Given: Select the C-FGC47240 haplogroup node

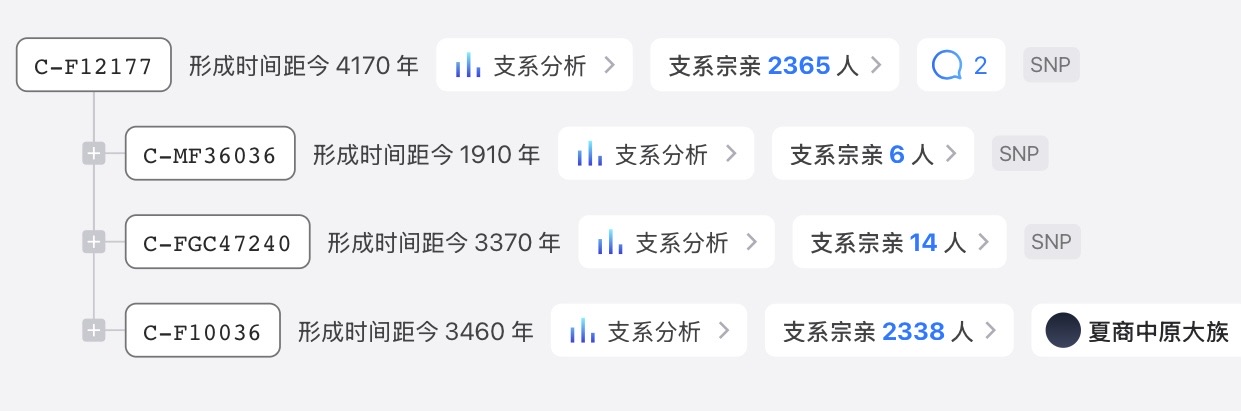Looking at the screenshot, I should point(217,242).
